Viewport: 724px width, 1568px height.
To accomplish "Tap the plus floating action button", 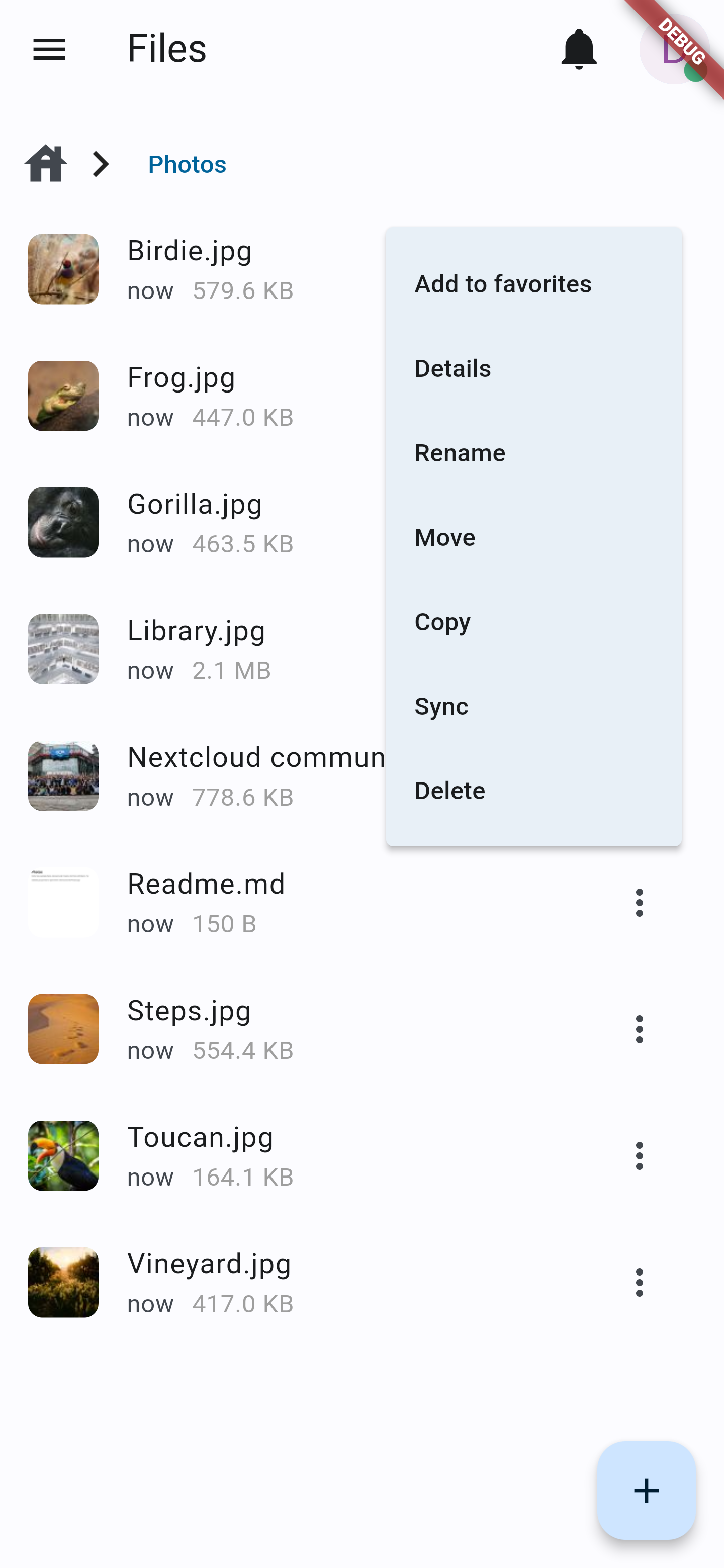I will (x=646, y=1491).
